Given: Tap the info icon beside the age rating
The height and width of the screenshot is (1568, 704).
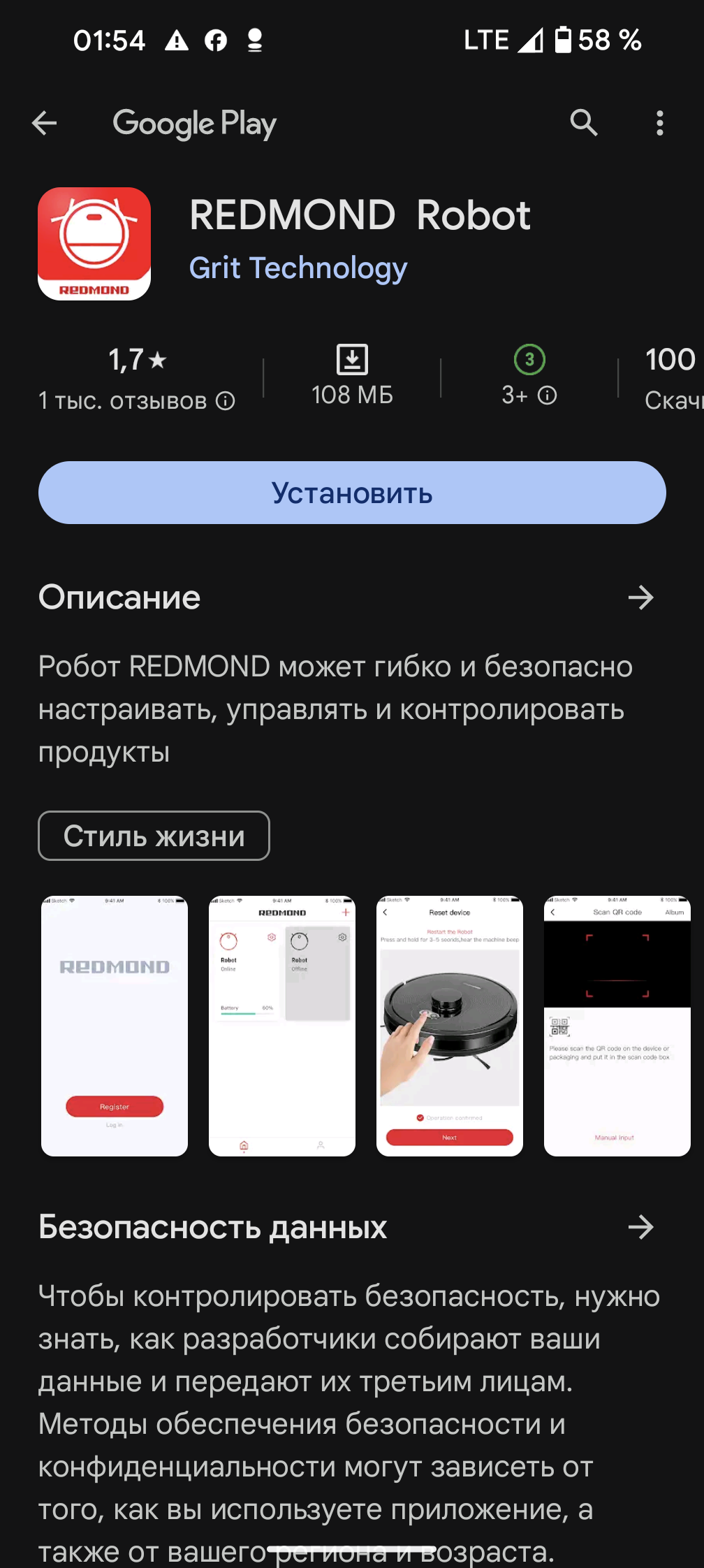Looking at the screenshot, I should [x=546, y=396].
